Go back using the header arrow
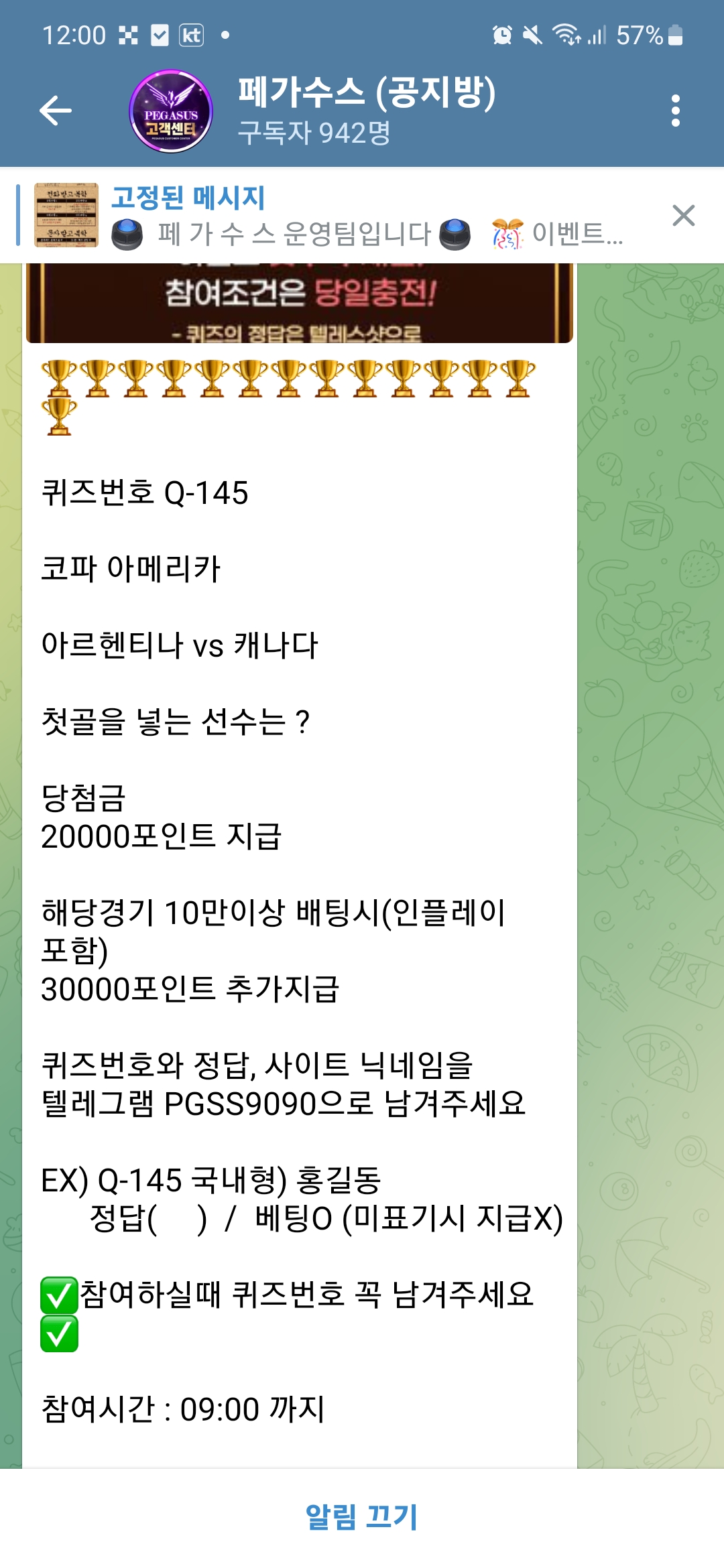 pos(56,111)
